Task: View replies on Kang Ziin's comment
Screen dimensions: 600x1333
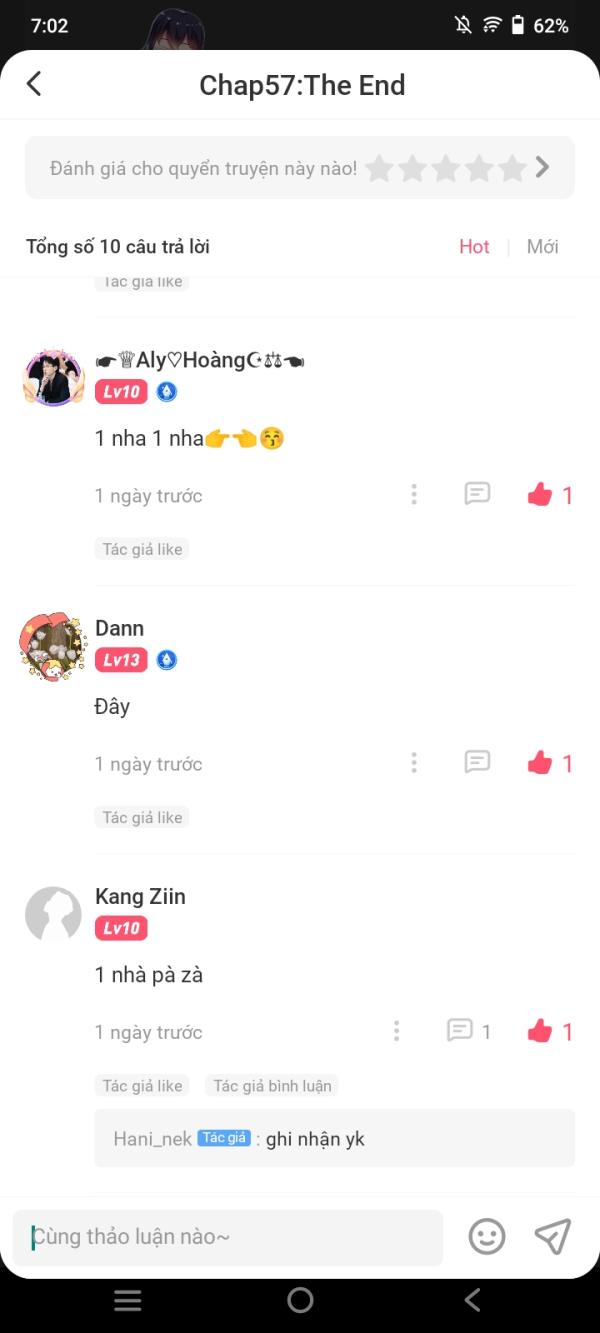Action: coord(469,1030)
